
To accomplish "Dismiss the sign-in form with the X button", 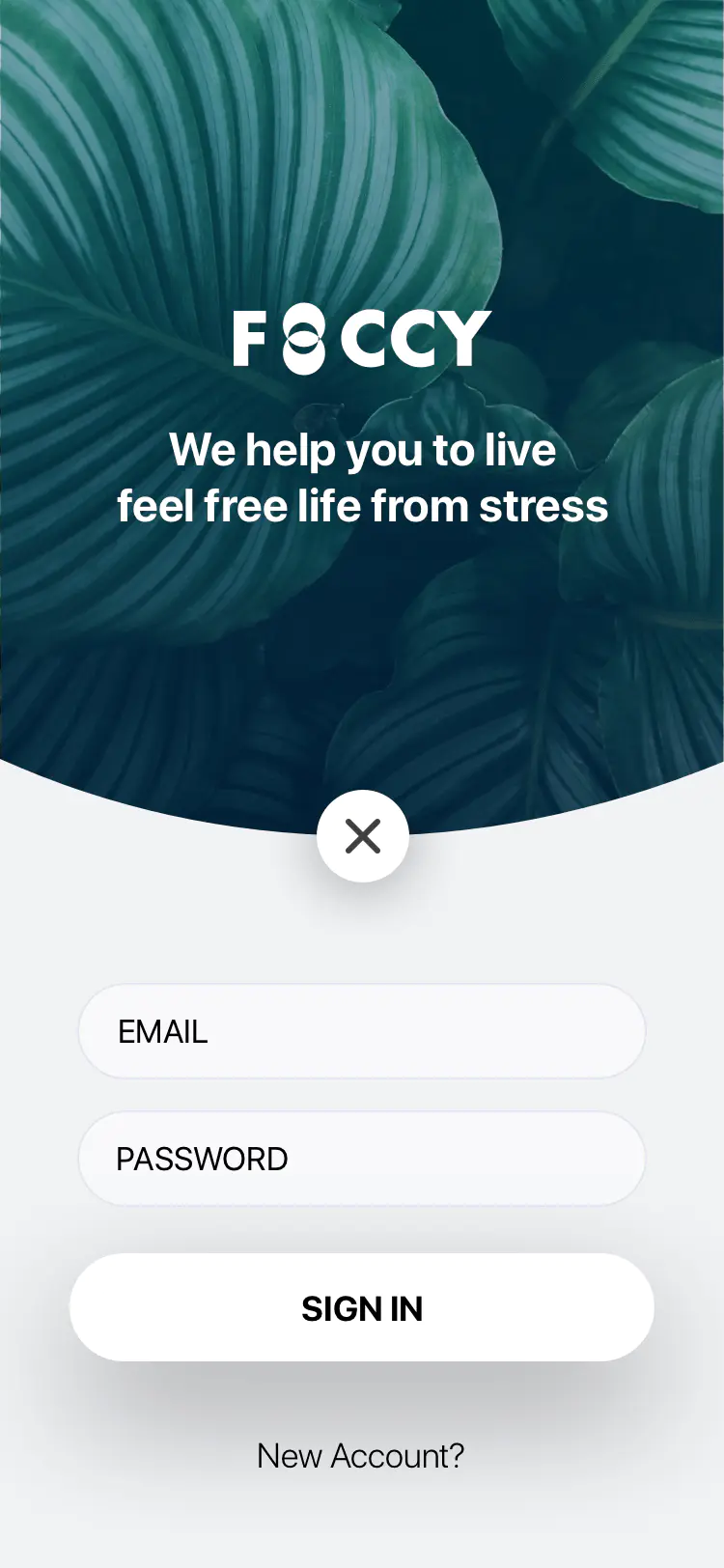I will pyautogui.click(x=363, y=836).
